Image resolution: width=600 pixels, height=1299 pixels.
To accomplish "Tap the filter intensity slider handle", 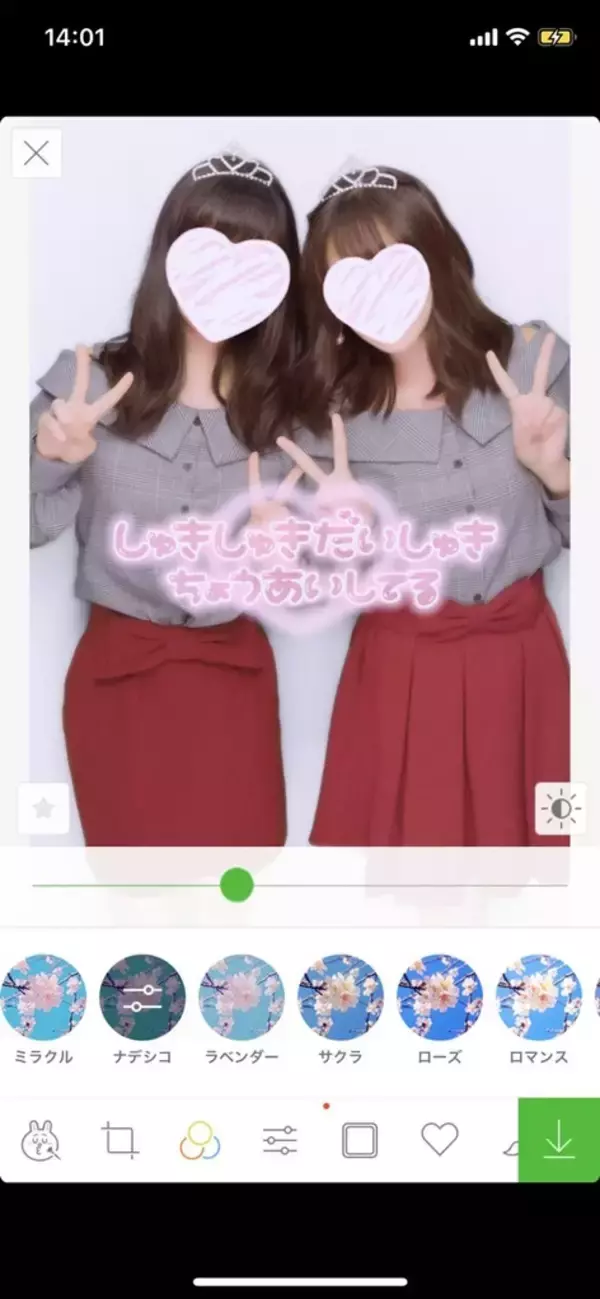I will coord(237,885).
